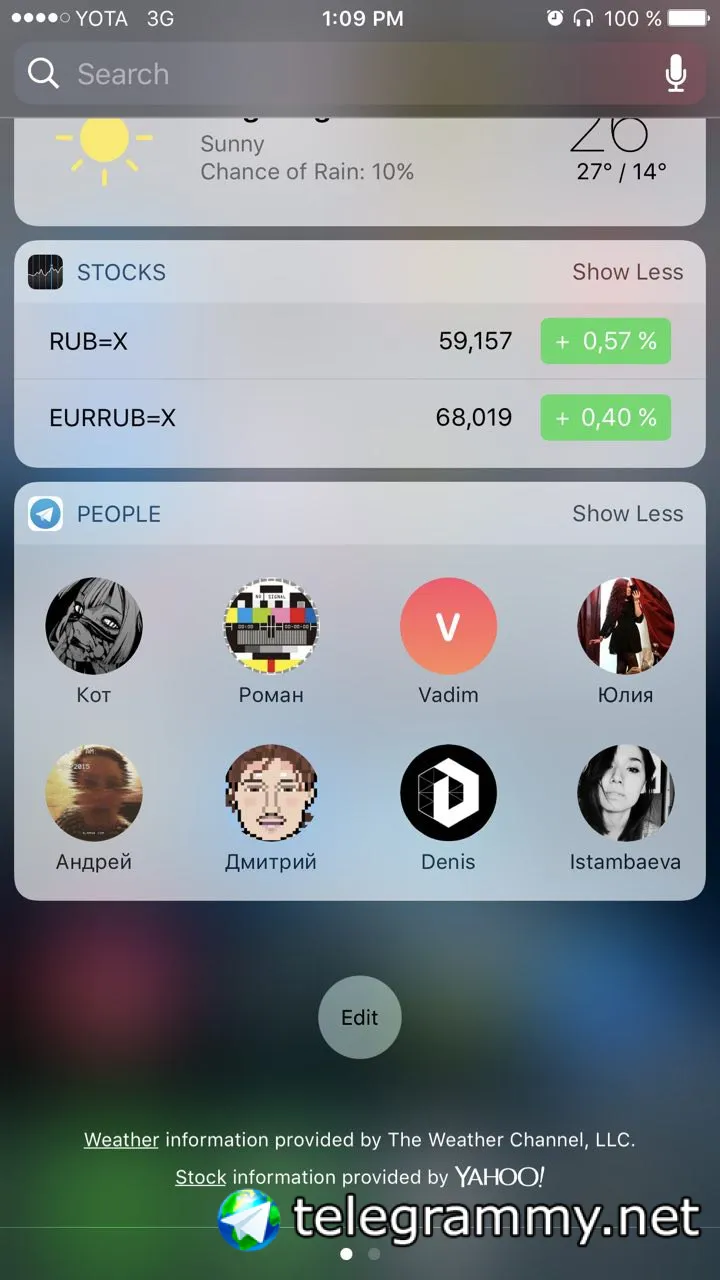Open the chat with Дмитрий
Screen dimensions: 720x1280
coord(271,793)
